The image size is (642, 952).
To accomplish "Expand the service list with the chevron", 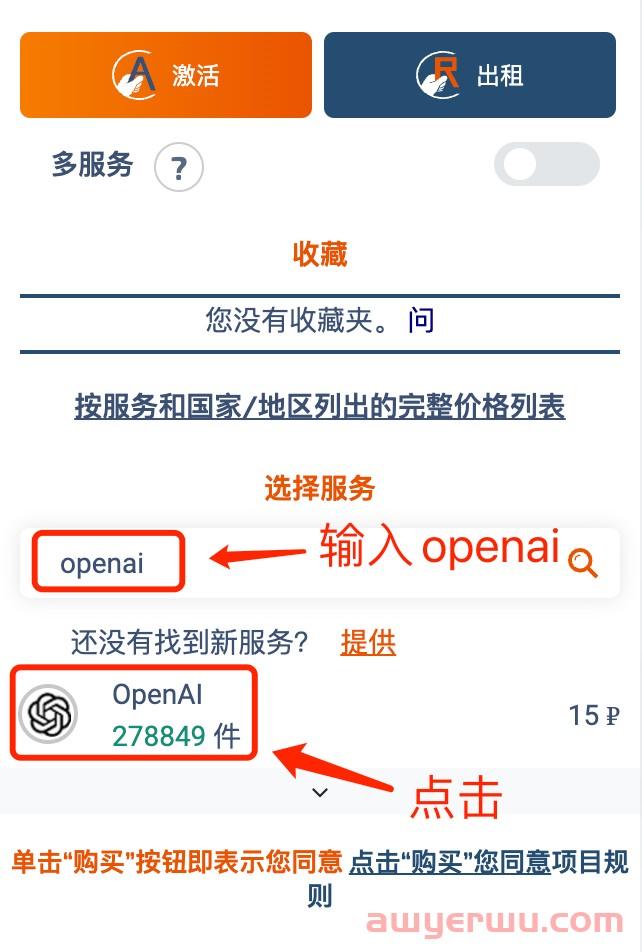I will [320, 792].
